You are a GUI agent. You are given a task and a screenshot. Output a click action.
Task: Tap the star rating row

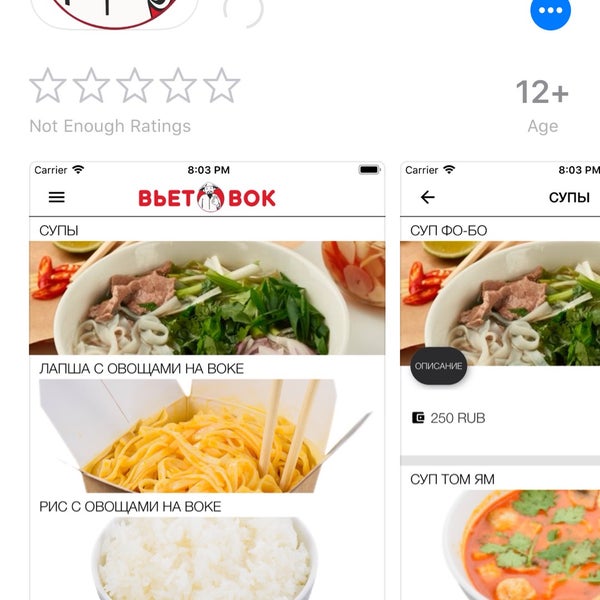(135, 86)
